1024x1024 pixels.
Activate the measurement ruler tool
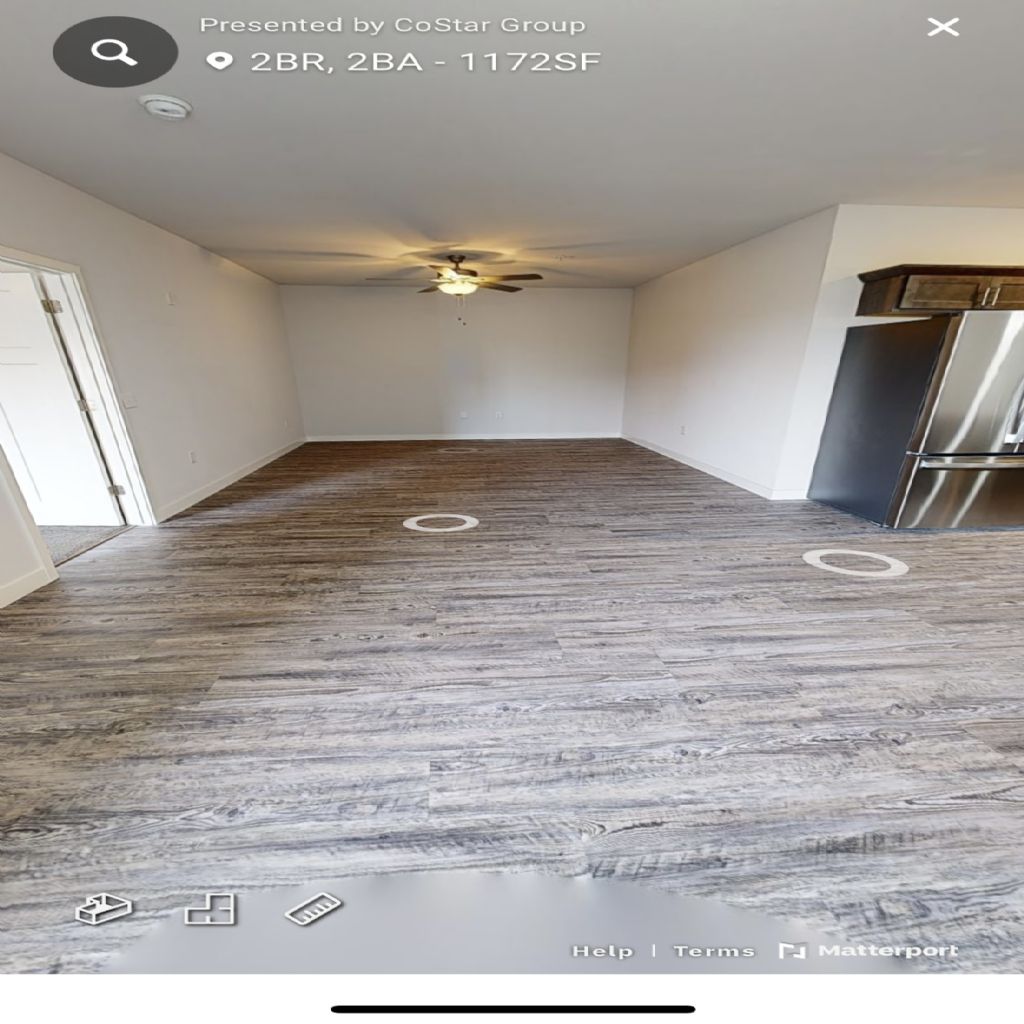tap(313, 909)
